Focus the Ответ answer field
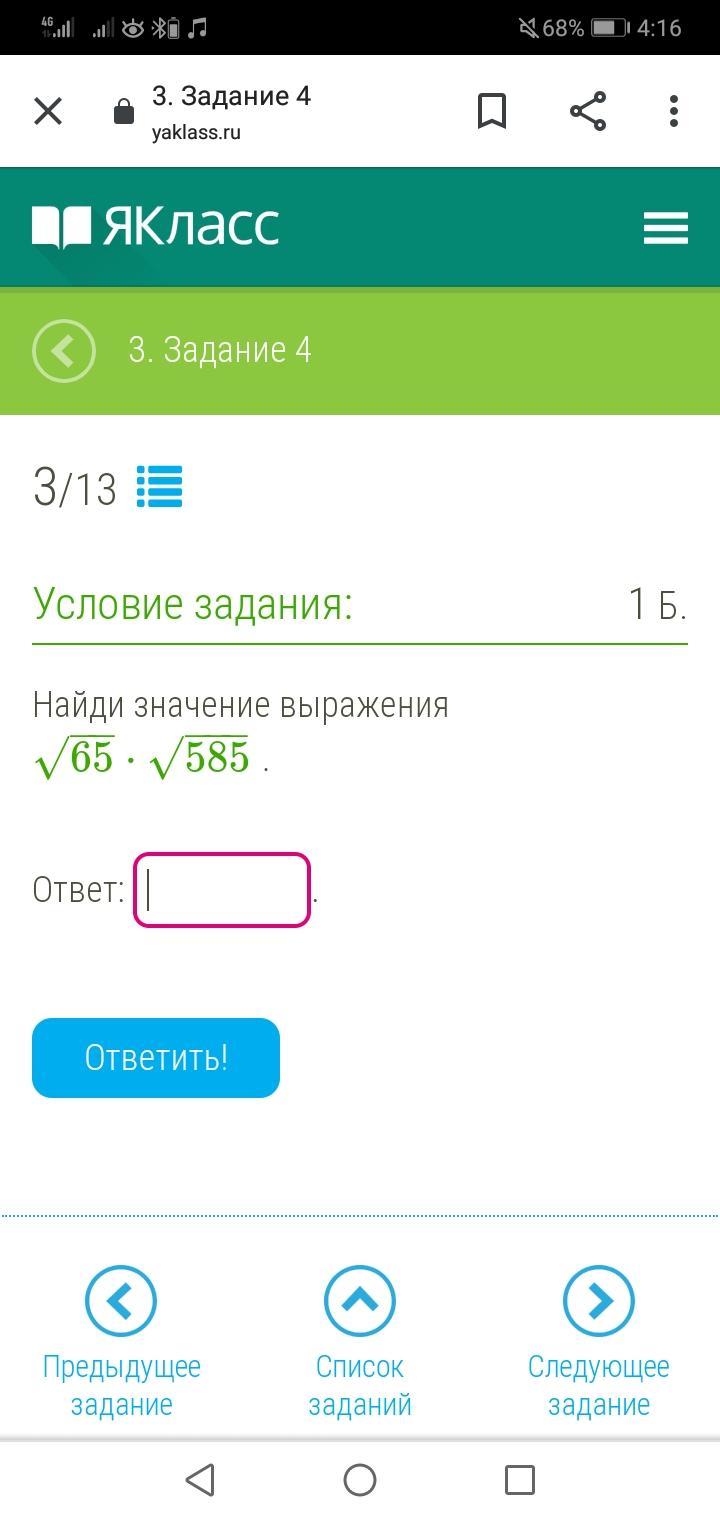This screenshot has height=1520, width=720. 222,890
